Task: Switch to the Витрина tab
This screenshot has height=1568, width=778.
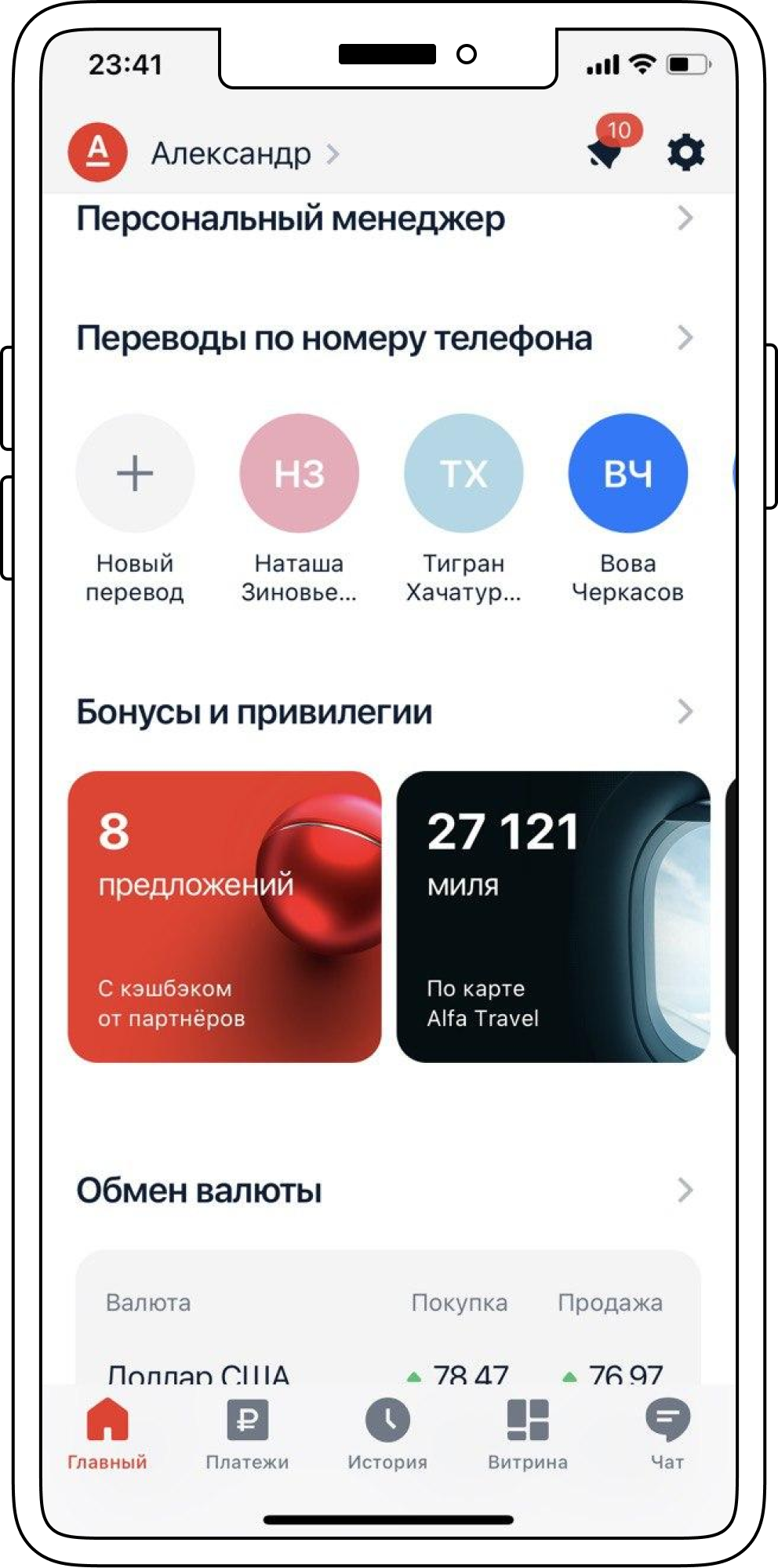Action: (527, 1432)
